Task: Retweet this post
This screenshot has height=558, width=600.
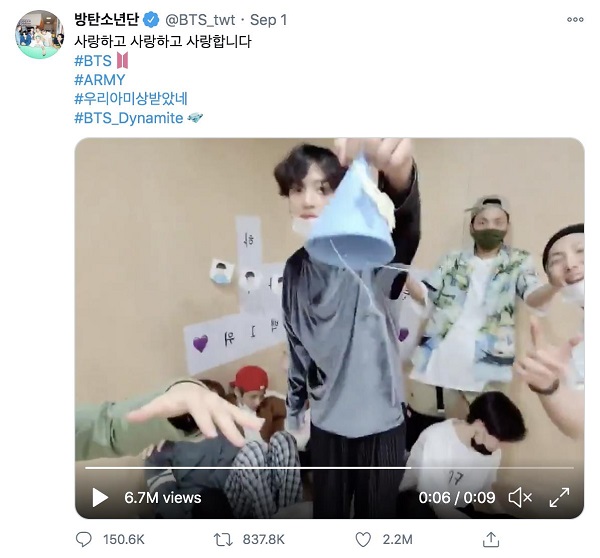Action: (224, 540)
